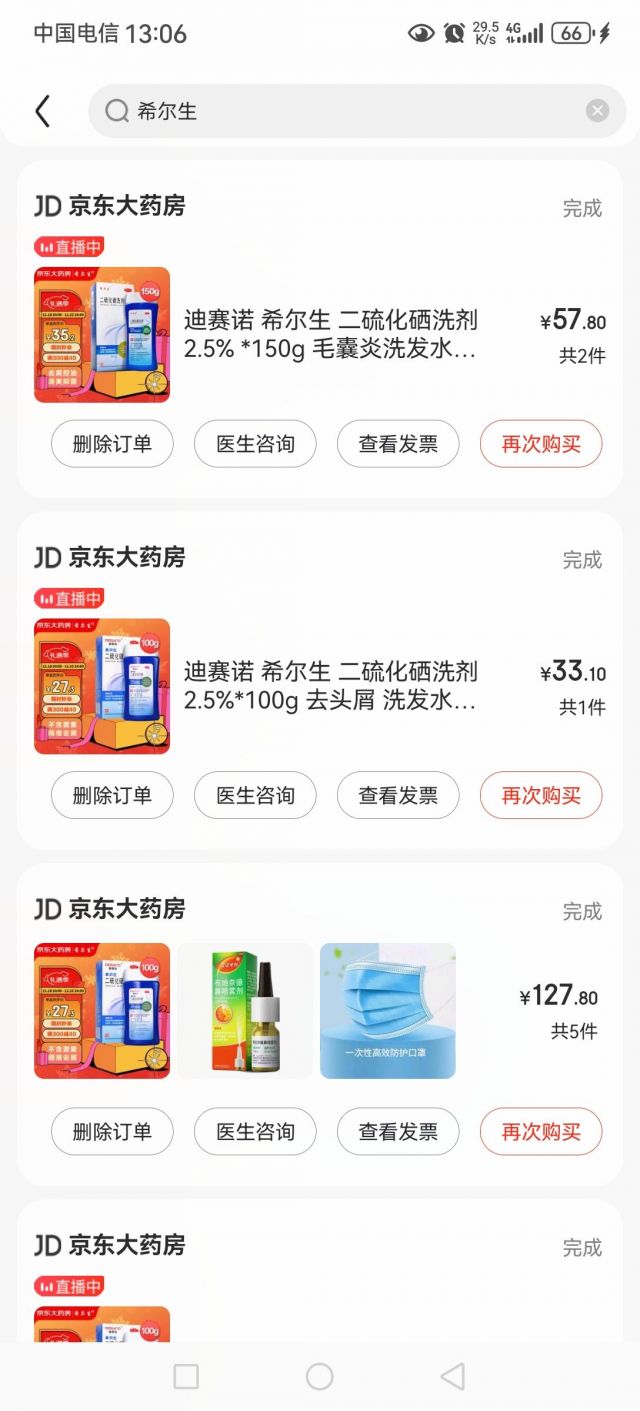This screenshot has height=1411, width=640.
Task: Open the 150g 二硫化硒洗剂 order card
Action: (330, 334)
